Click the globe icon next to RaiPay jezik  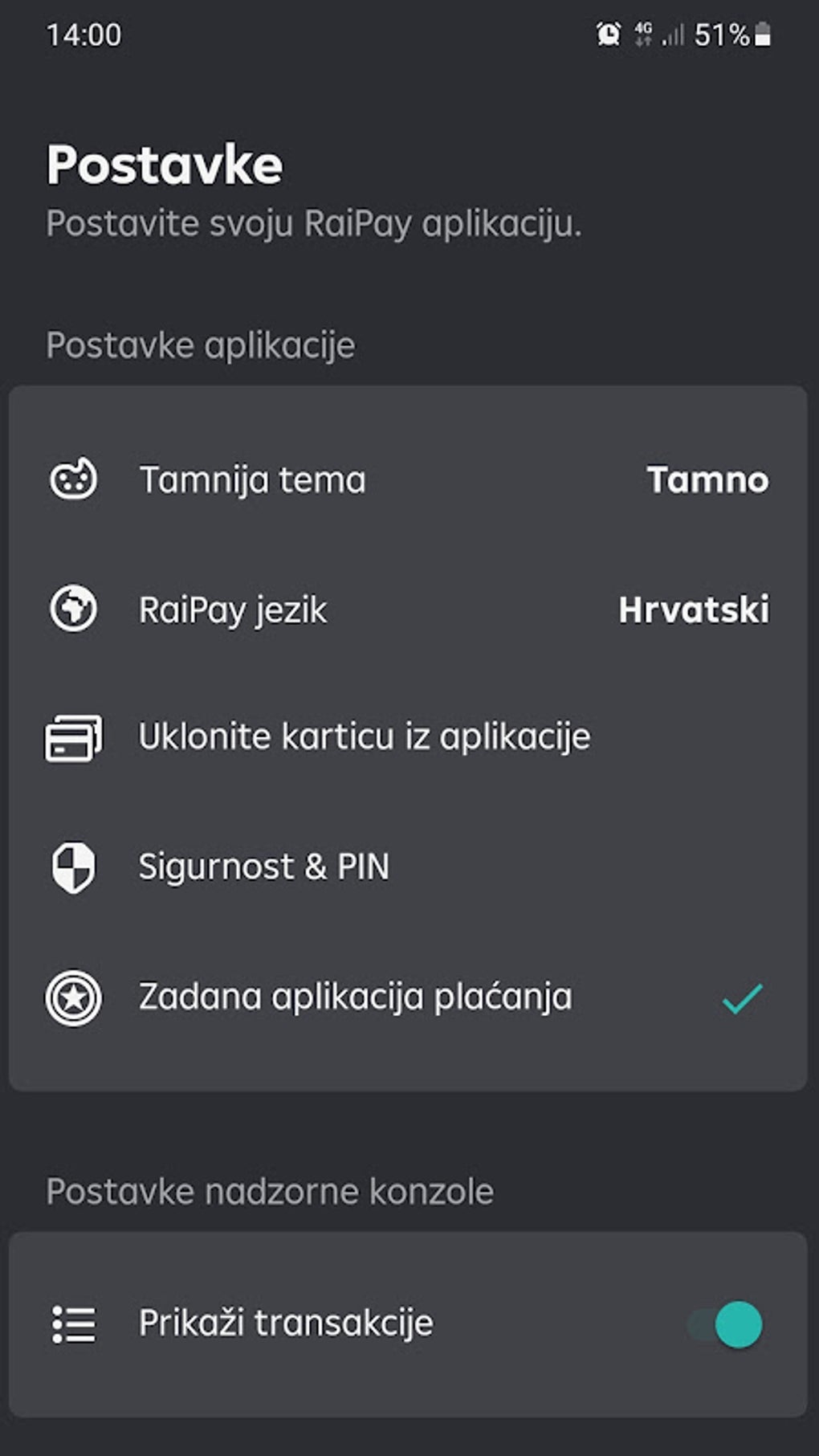coord(73,610)
